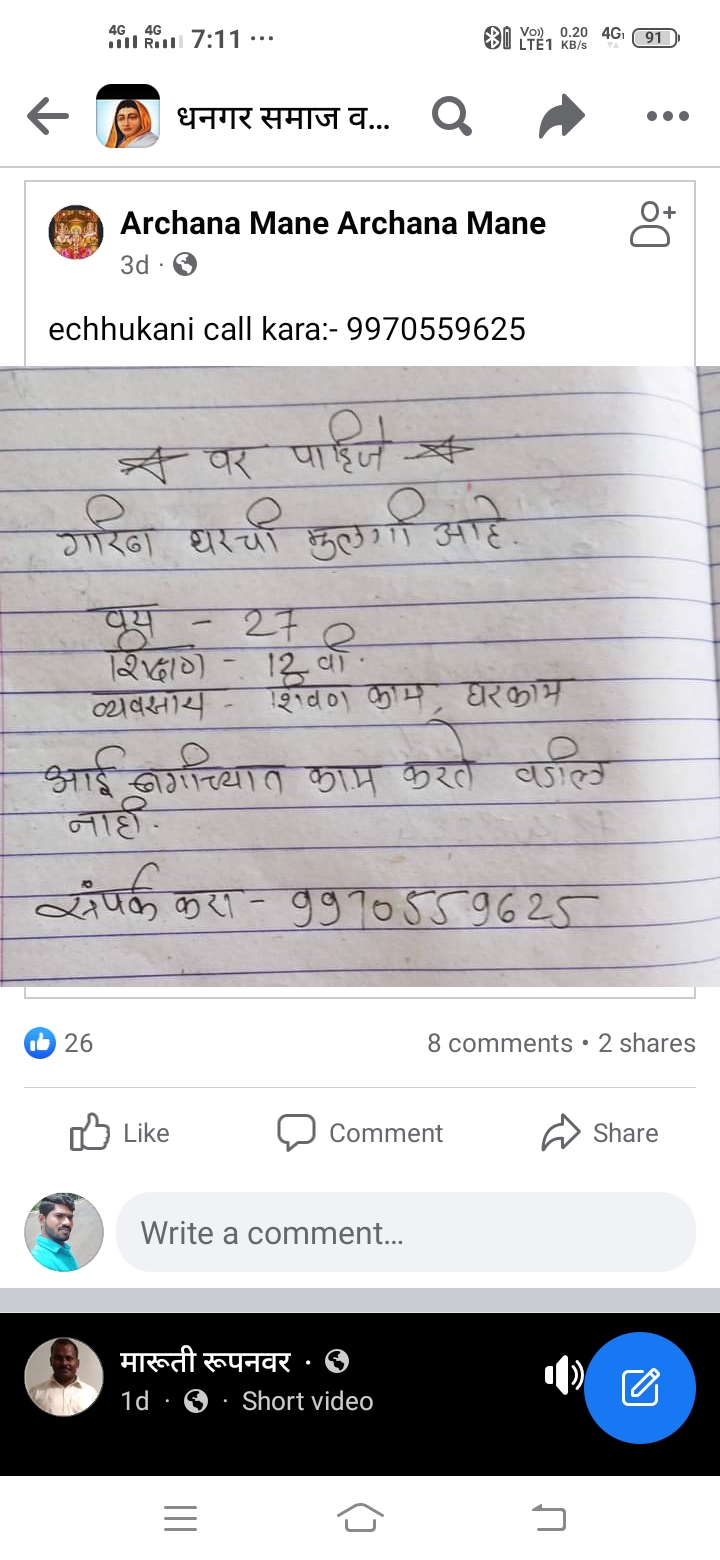Screen dimensions: 720x1560
Task: Tap the Write a comment field
Action: 405,1233
